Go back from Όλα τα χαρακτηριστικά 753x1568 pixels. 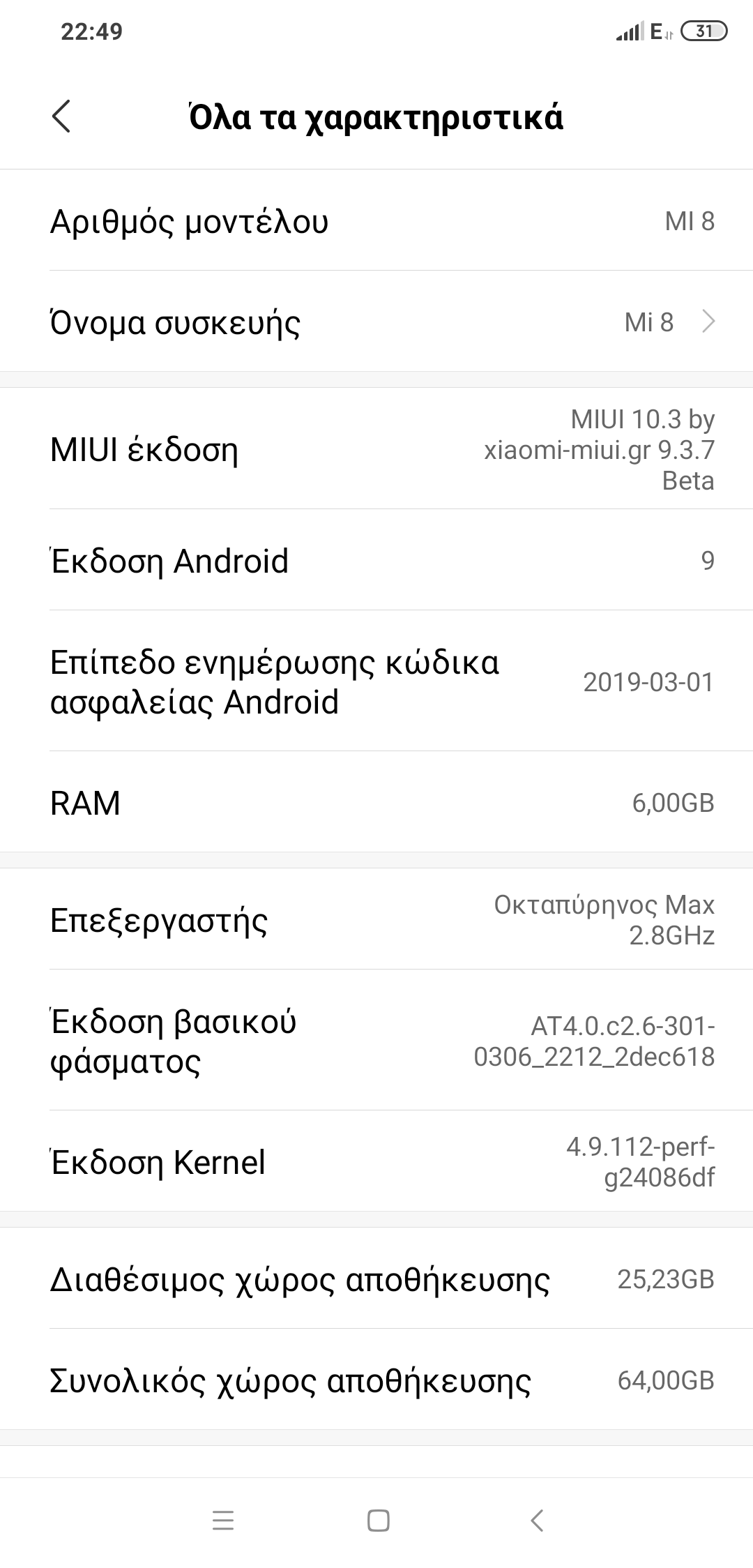[x=61, y=116]
